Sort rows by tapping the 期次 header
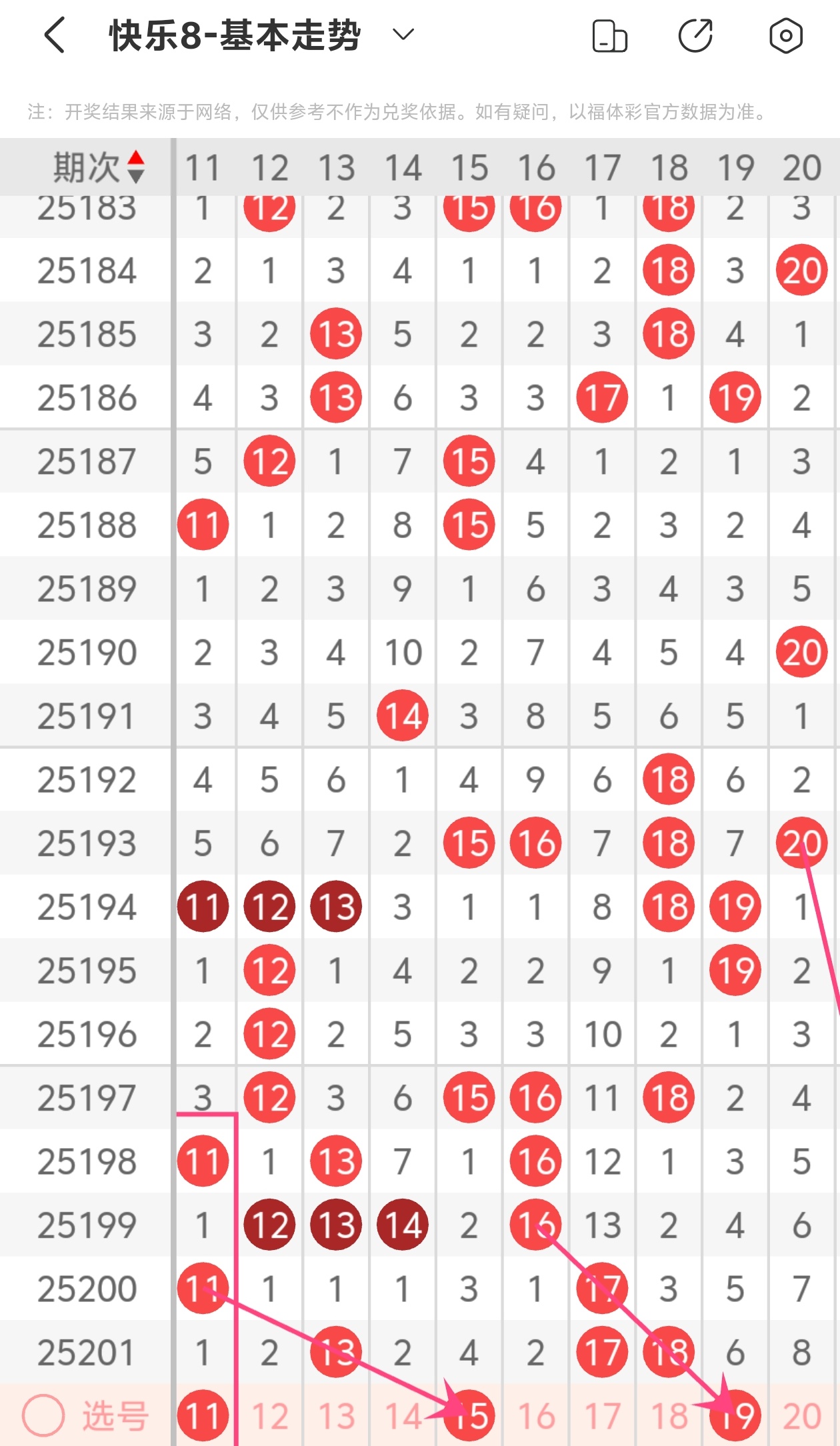This screenshot has width=840, height=1446. (99, 167)
